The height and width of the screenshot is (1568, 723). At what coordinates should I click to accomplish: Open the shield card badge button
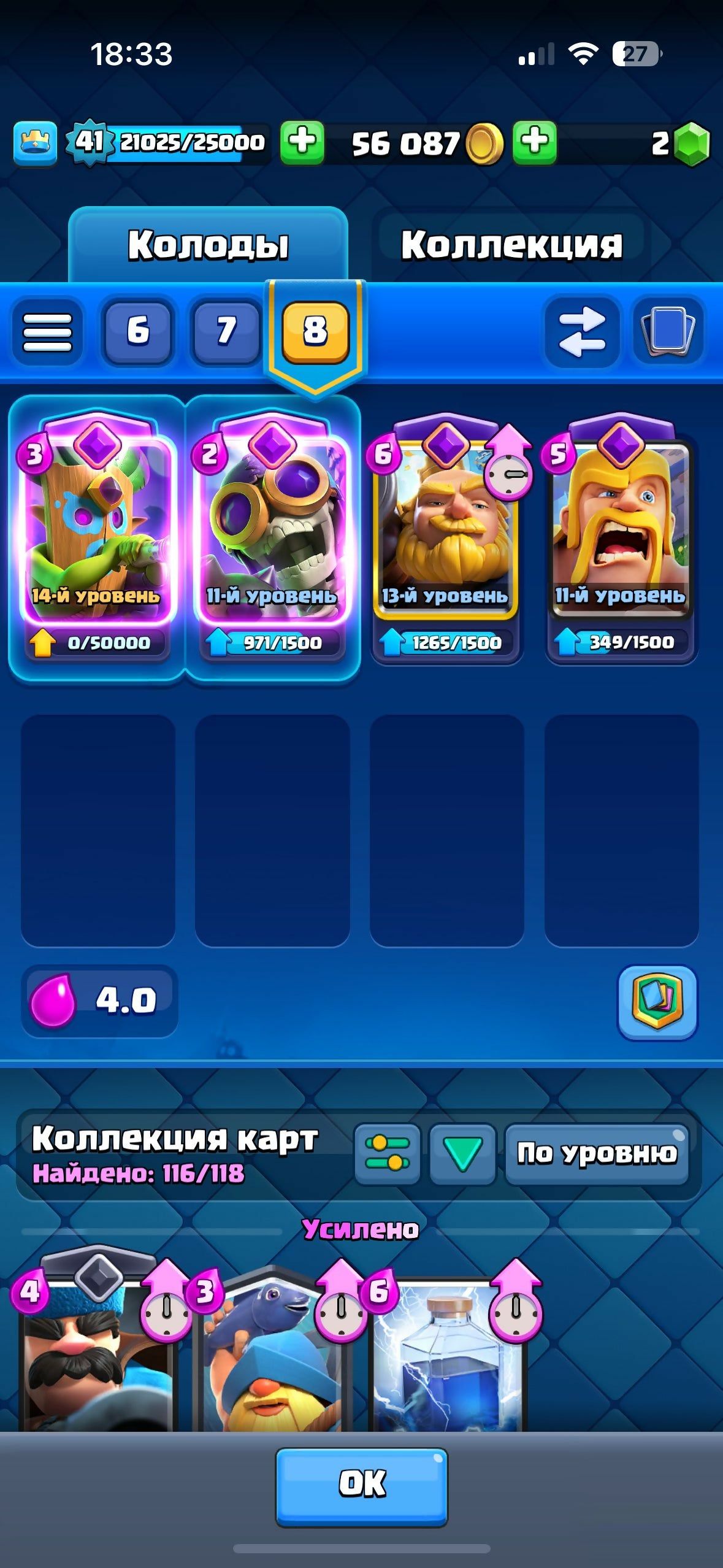(657, 1001)
